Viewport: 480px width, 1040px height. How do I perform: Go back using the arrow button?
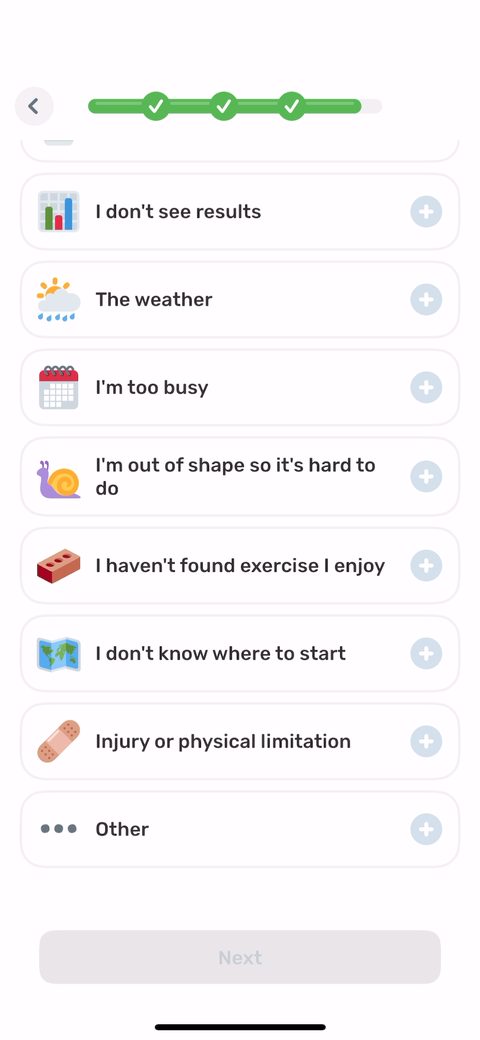coord(34,106)
